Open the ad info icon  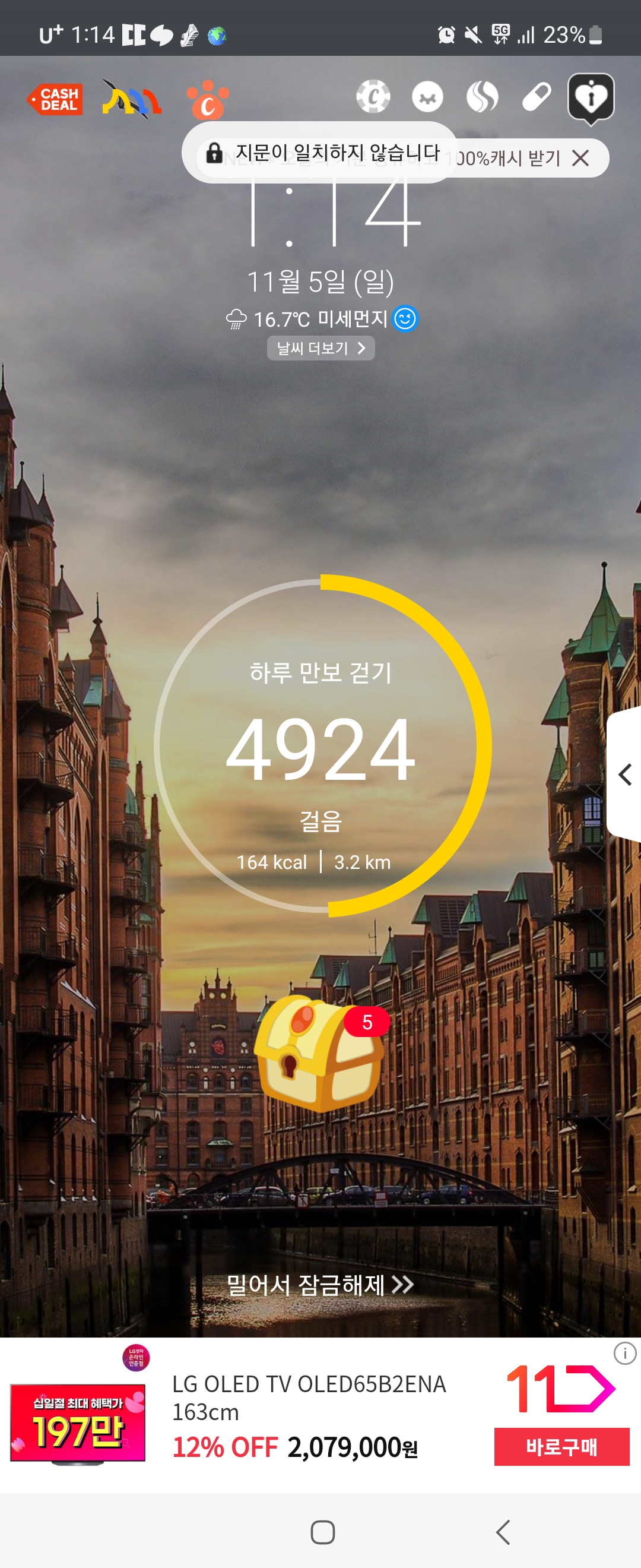click(624, 1353)
